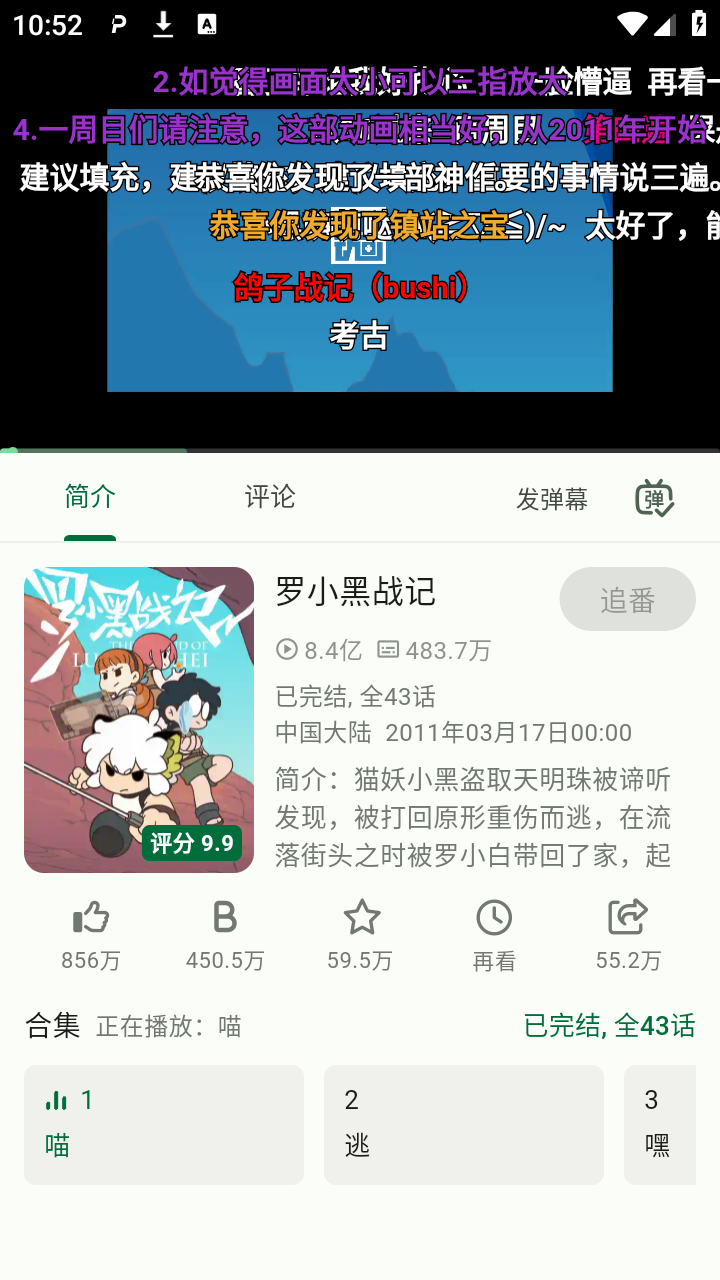Expand the 简介 description text

pyautogui.click(x=472, y=817)
